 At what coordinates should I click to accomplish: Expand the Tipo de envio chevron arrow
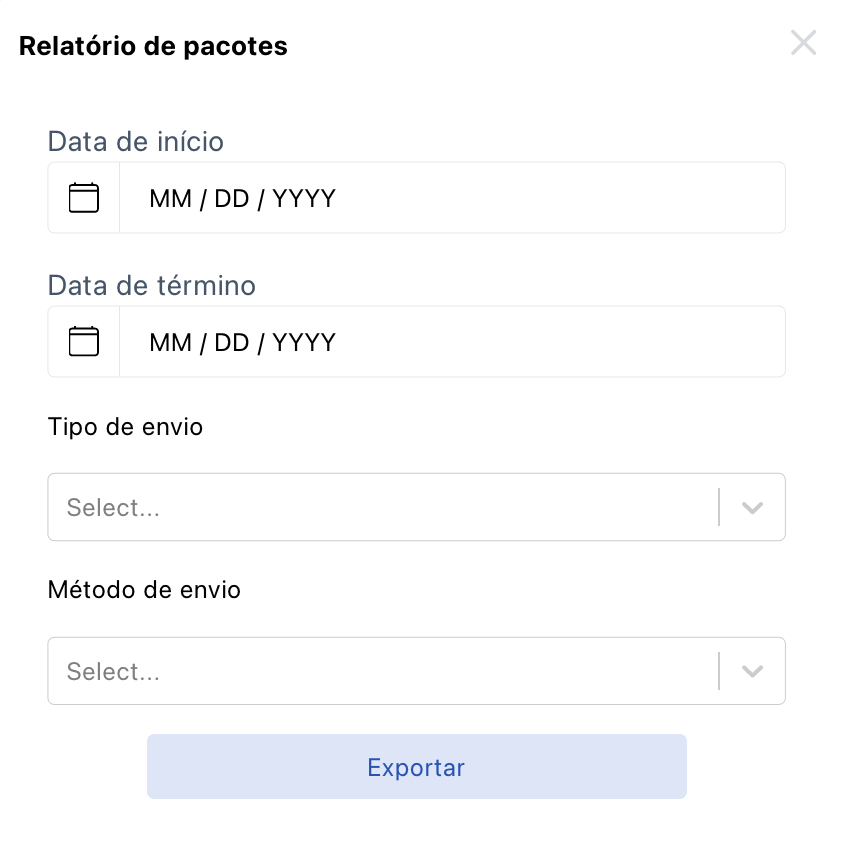(752, 507)
